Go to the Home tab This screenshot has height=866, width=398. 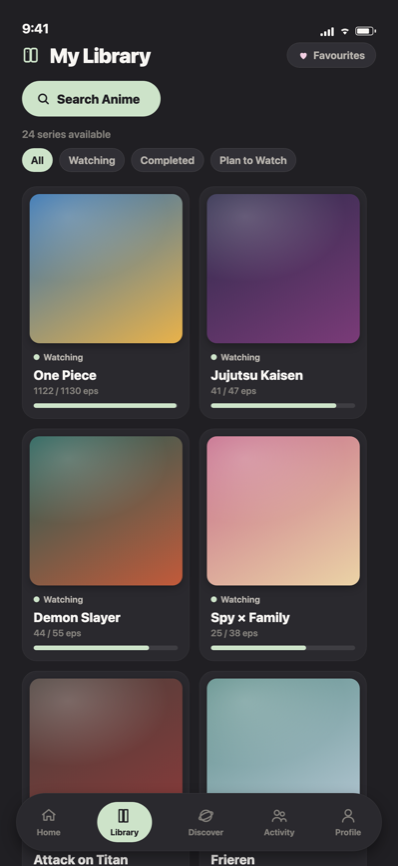tap(49, 822)
